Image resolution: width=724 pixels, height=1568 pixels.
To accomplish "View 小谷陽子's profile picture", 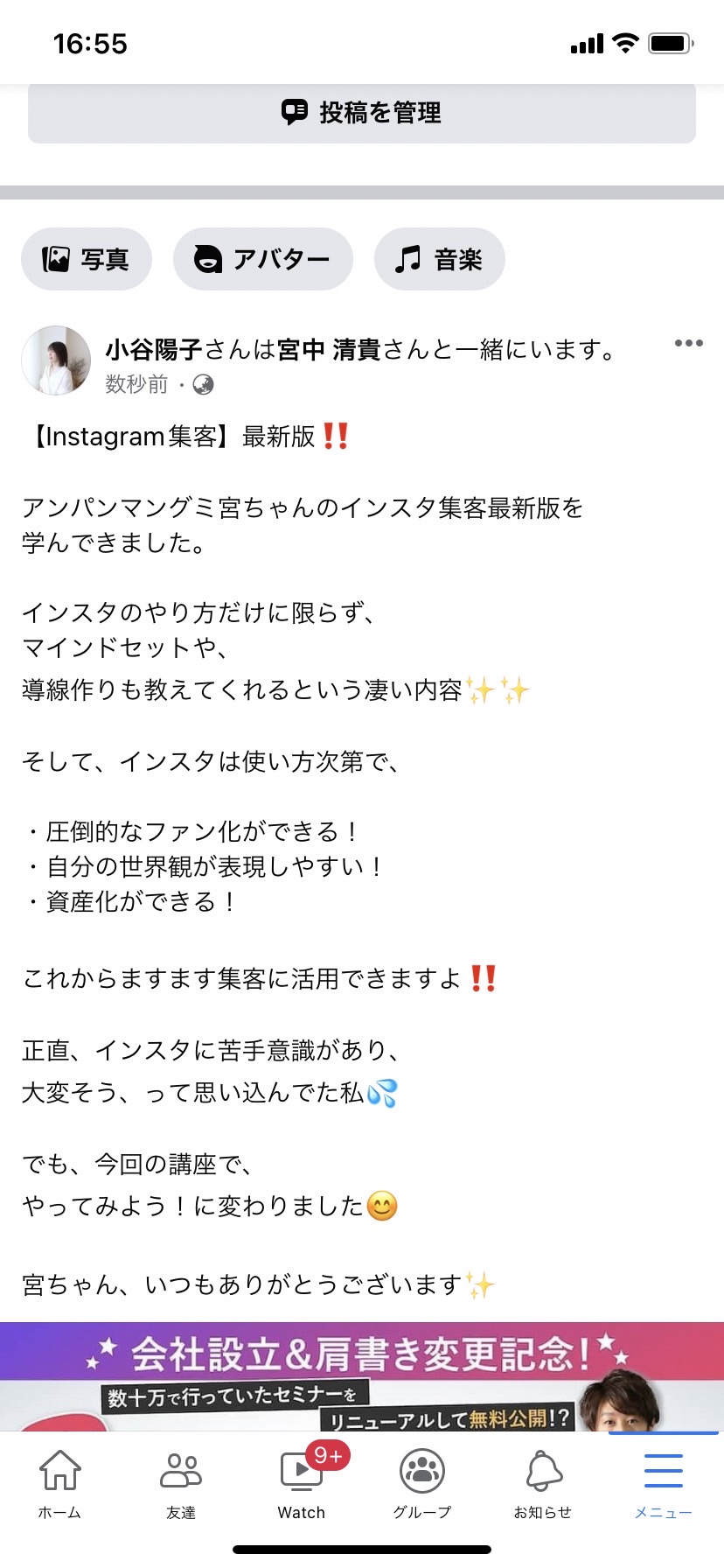I will pos(56,361).
